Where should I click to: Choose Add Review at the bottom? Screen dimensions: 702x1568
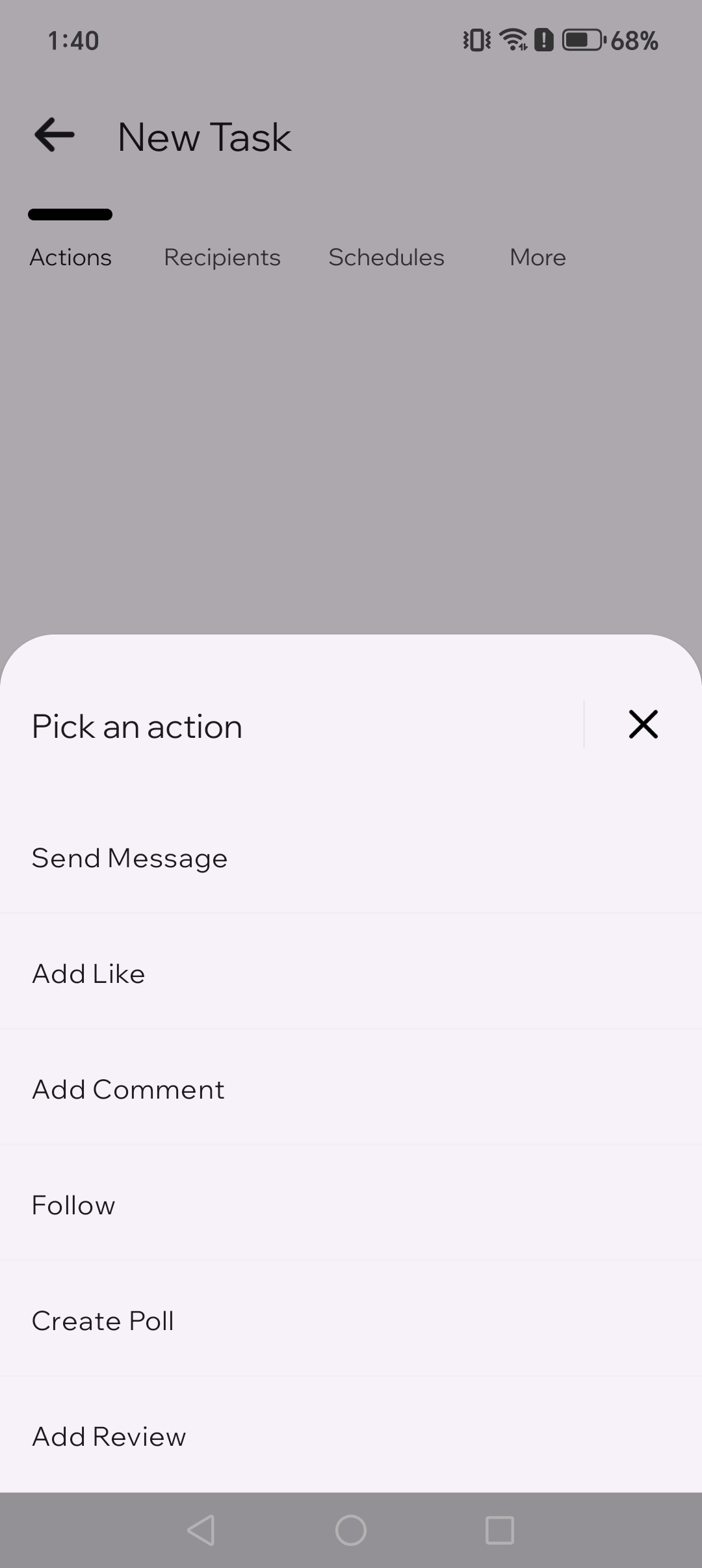coord(108,1436)
